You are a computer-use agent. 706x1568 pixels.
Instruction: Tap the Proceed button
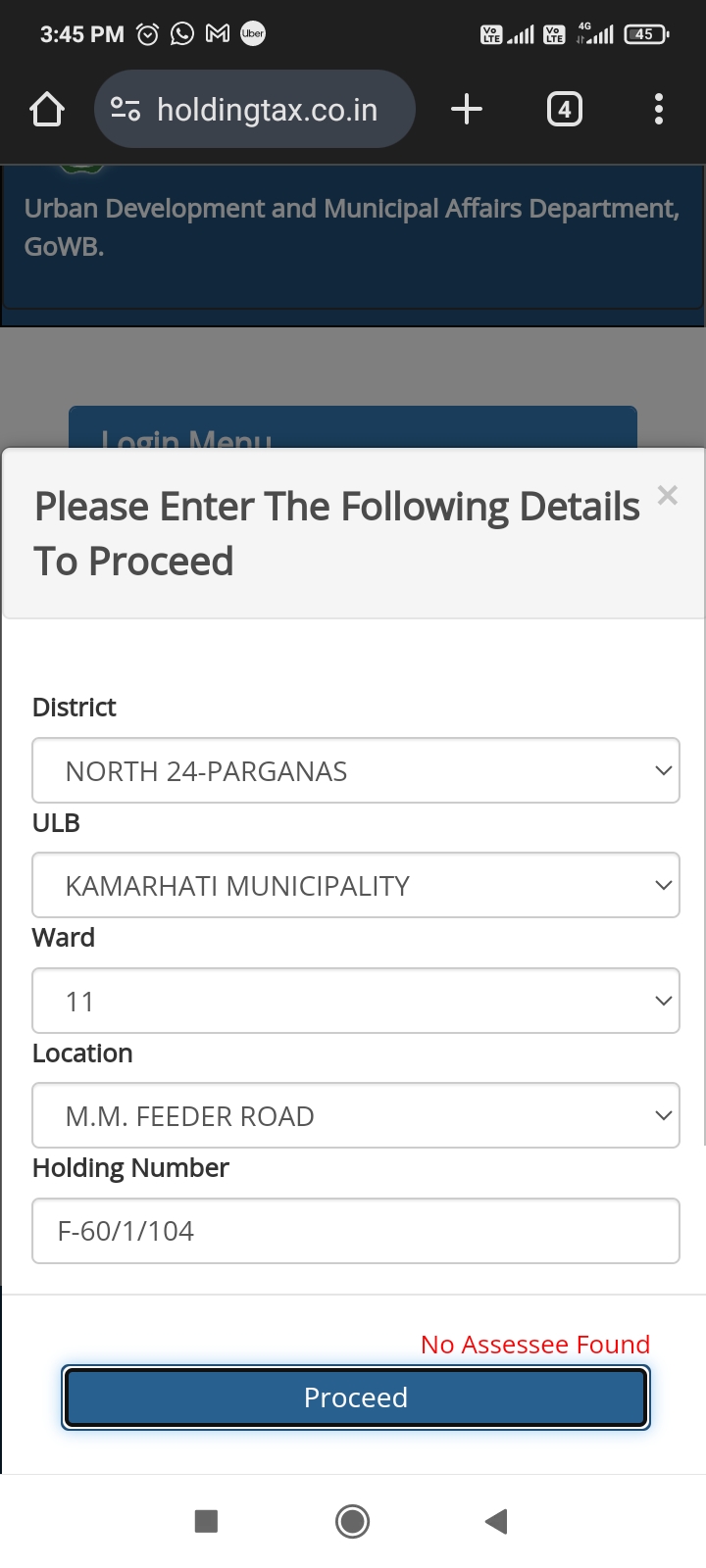[x=356, y=1397]
